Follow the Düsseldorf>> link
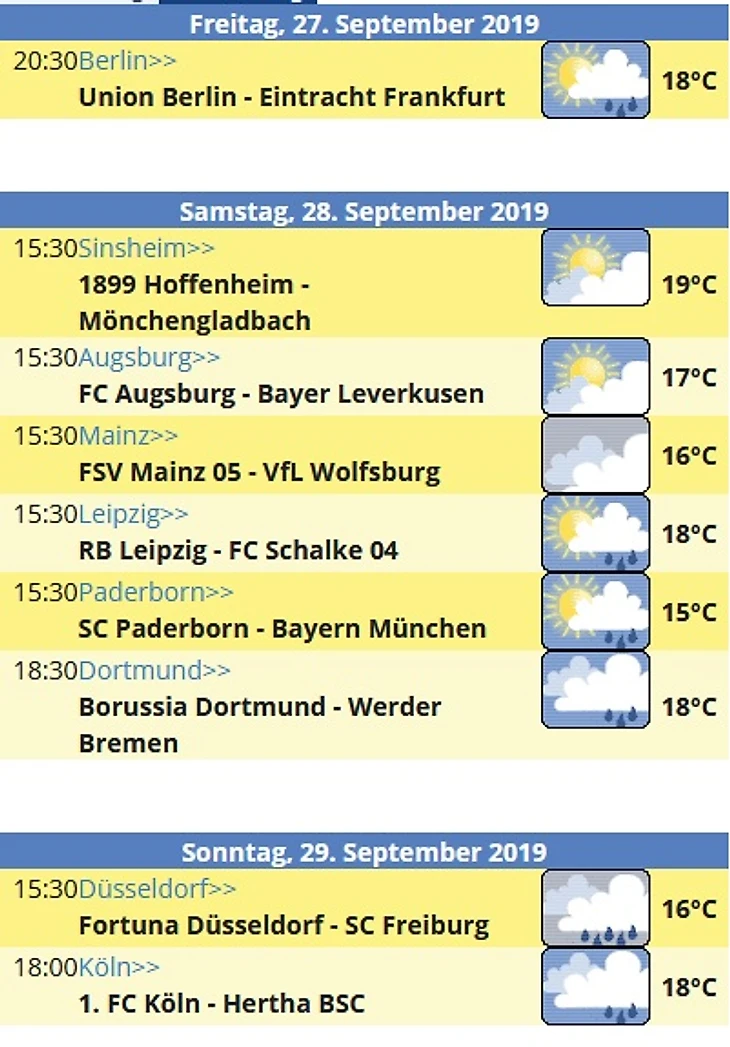This screenshot has width=730, height=1047. tap(157, 888)
